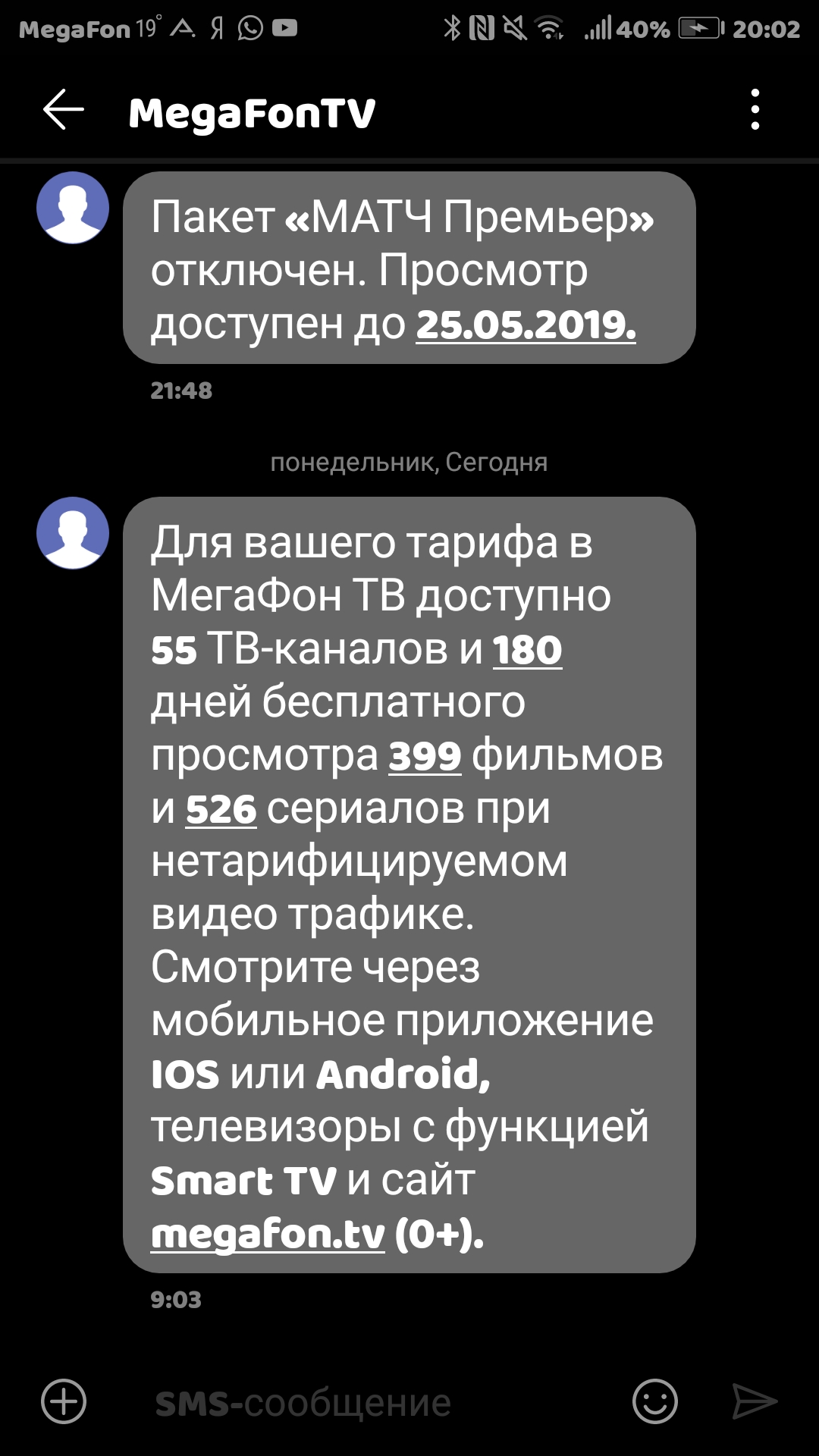Open the overflow menu
This screenshot has width=819, height=1456.
point(755,111)
